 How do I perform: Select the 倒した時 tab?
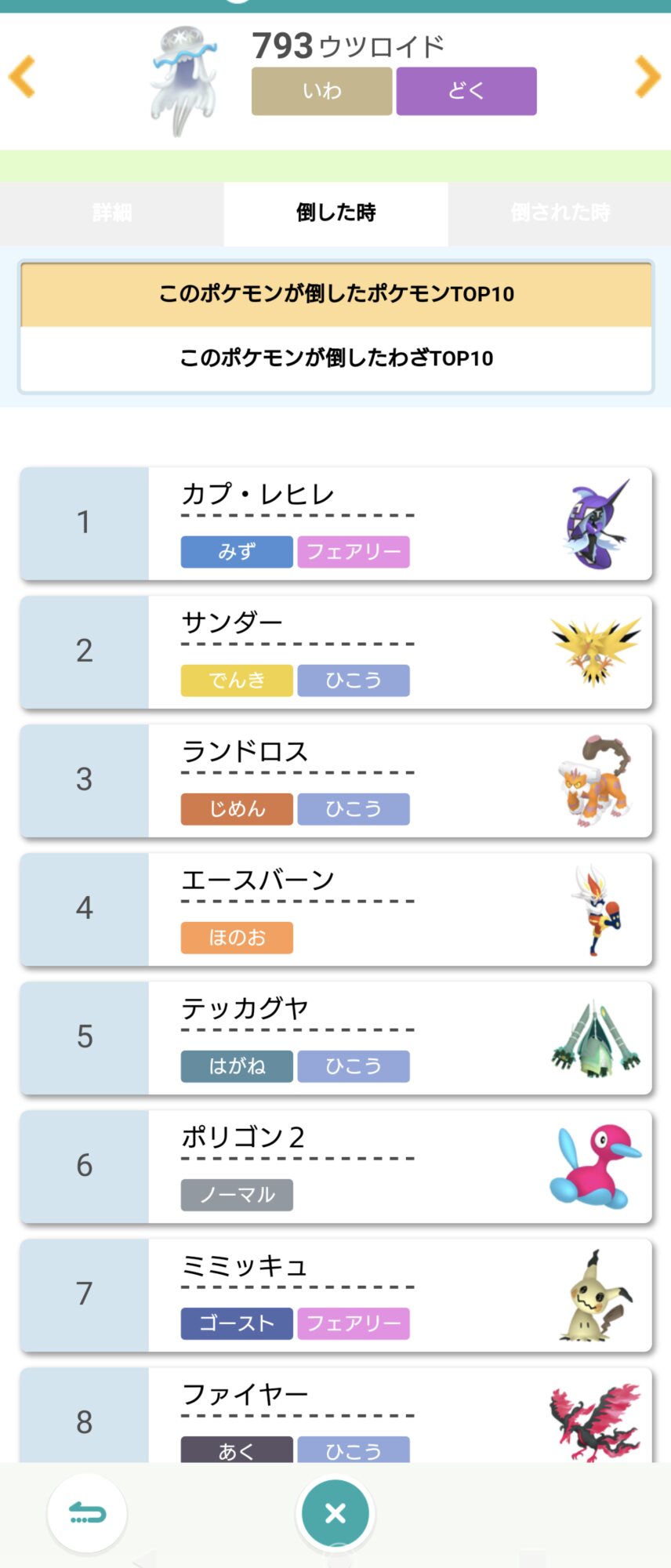coord(335,212)
